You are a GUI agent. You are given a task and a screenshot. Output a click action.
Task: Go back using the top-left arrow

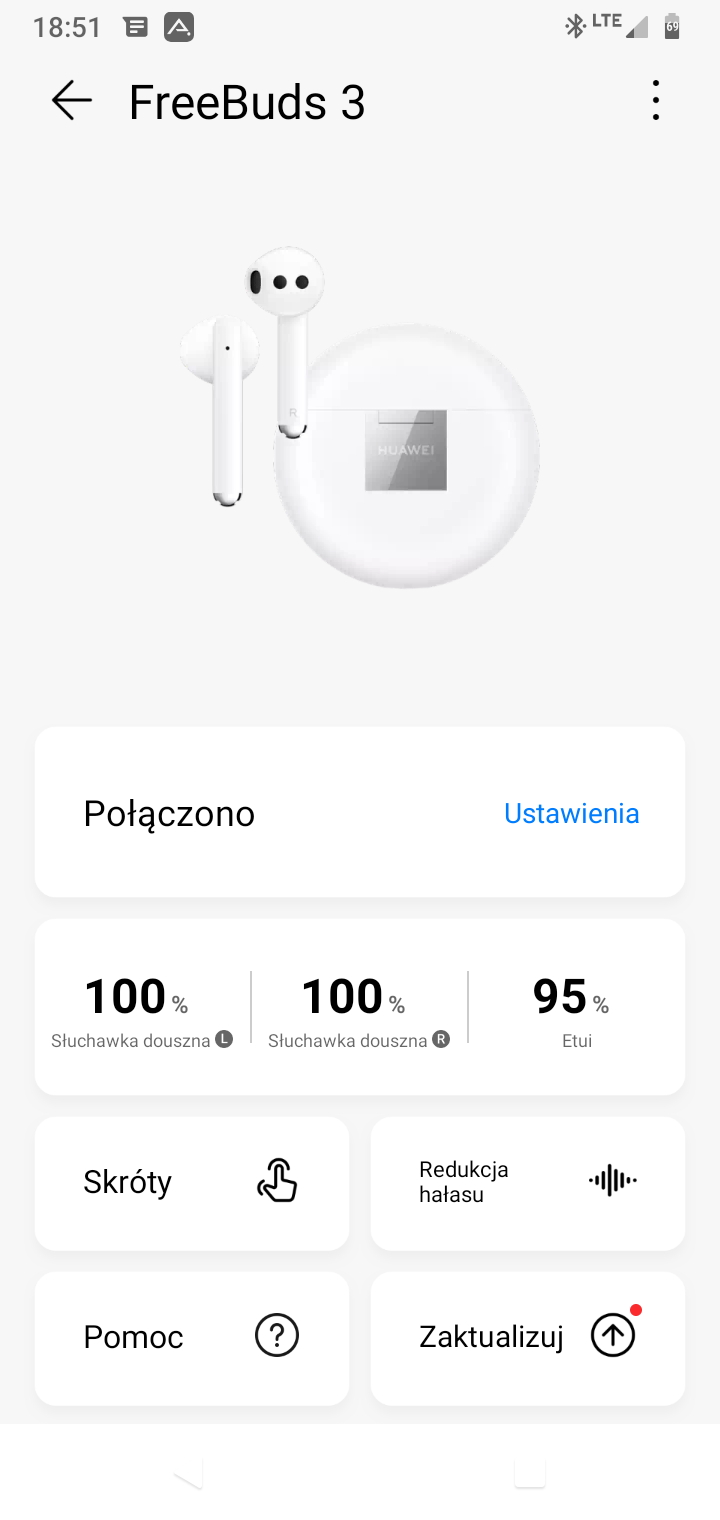click(72, 101)
